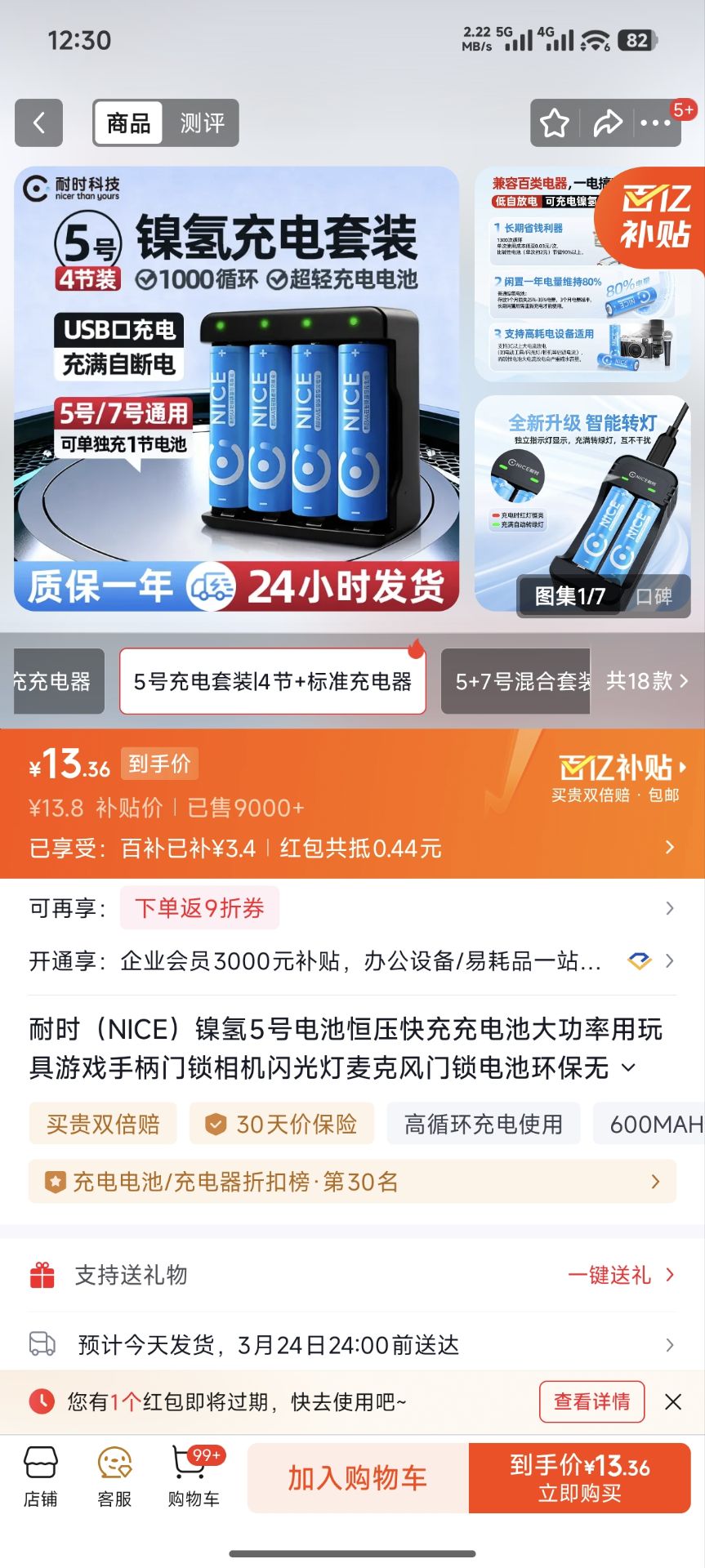View all 共18款 variants
The width and height of the screenshot is (705, 1568).
647,681
